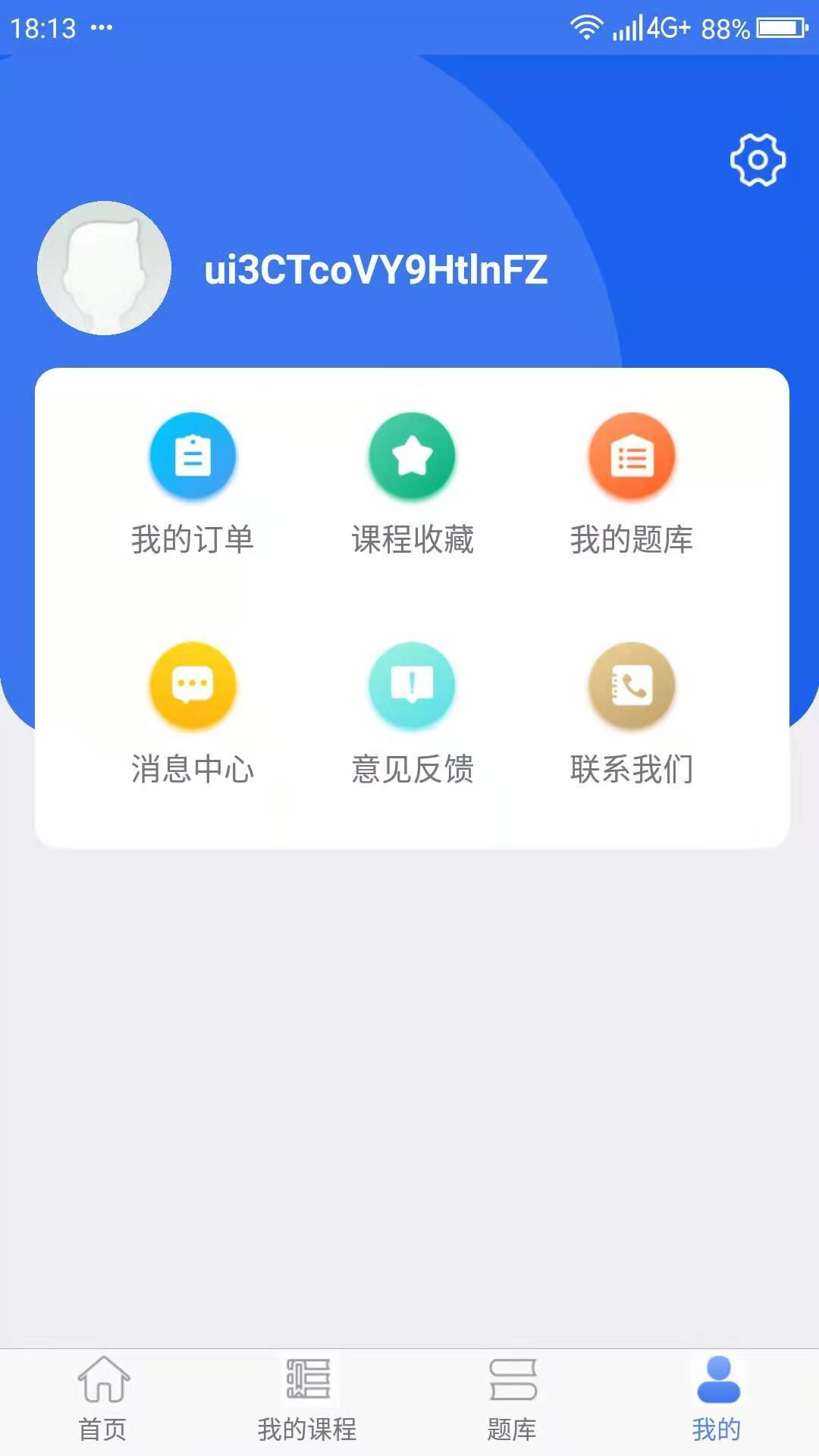819x1456 pixels.
Task: Open 课程收藏 (Course Favorites) star icon
Action: click(412, 456)
